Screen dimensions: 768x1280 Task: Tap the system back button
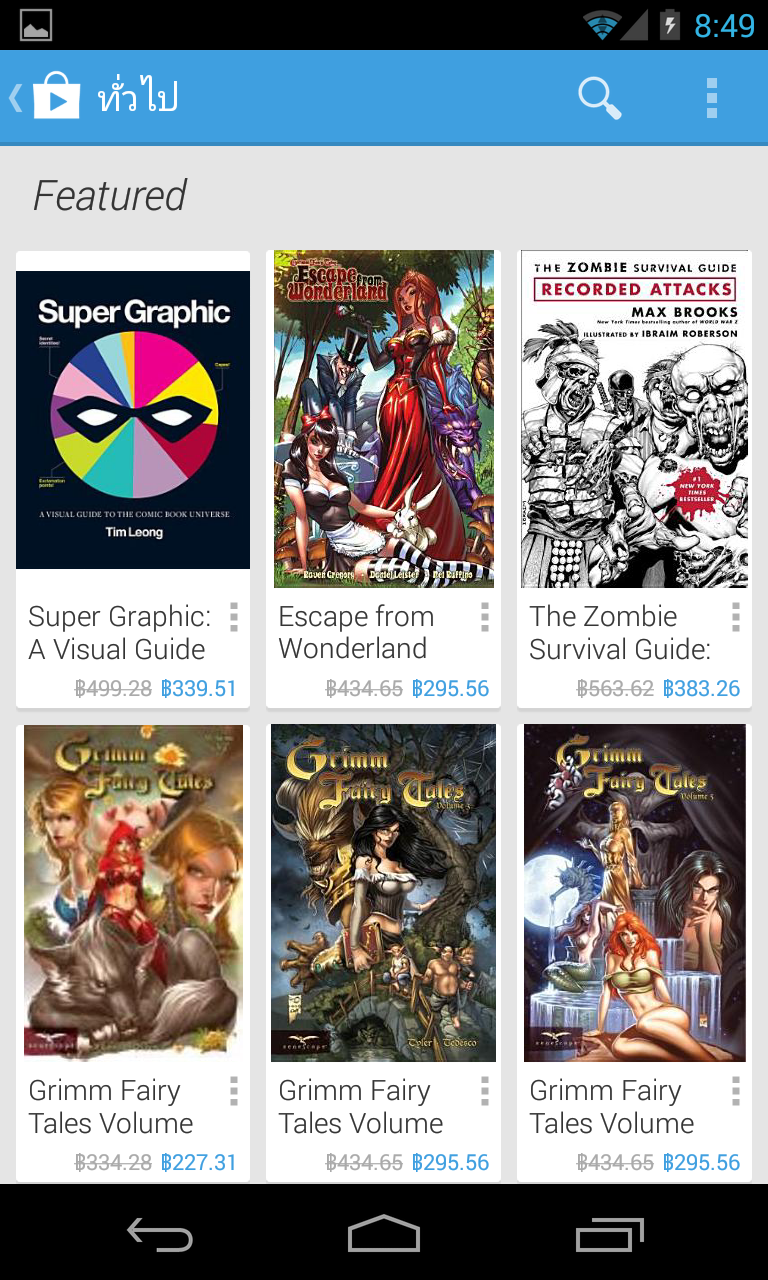click(x=160, y=1236)
